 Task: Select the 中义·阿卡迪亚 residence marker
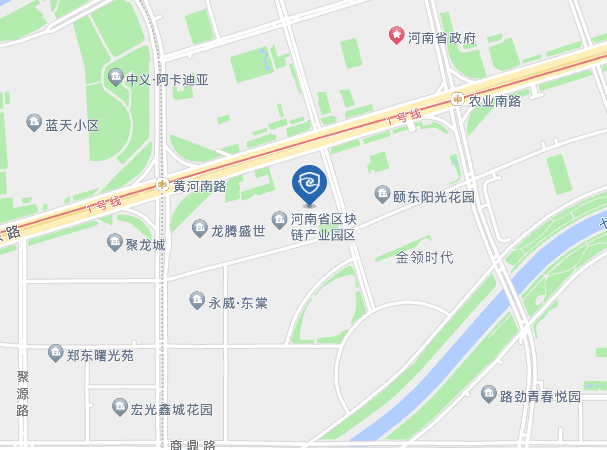[x=115, y=78]
